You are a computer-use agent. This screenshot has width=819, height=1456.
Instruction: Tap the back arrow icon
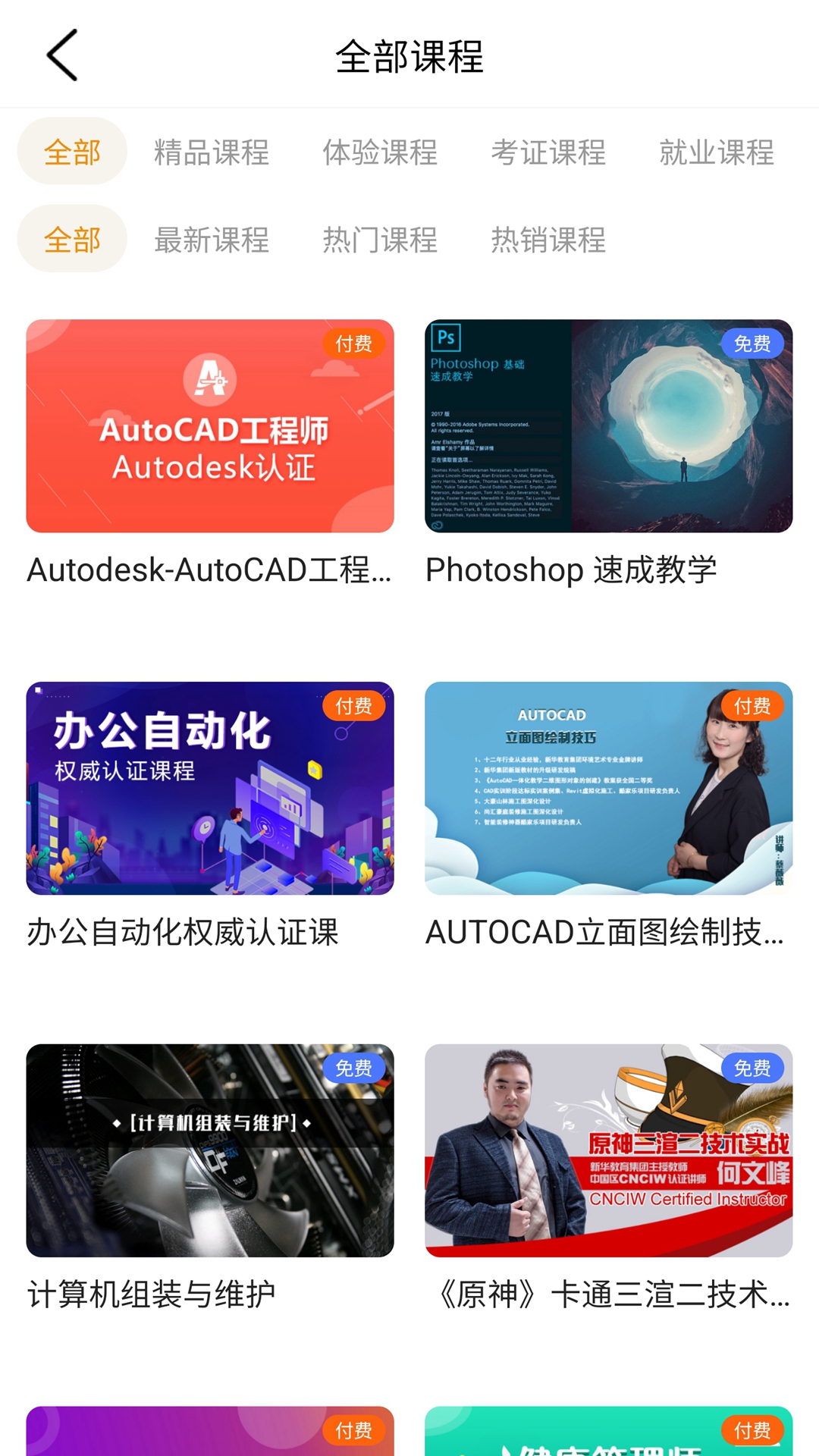coord(61,55)
